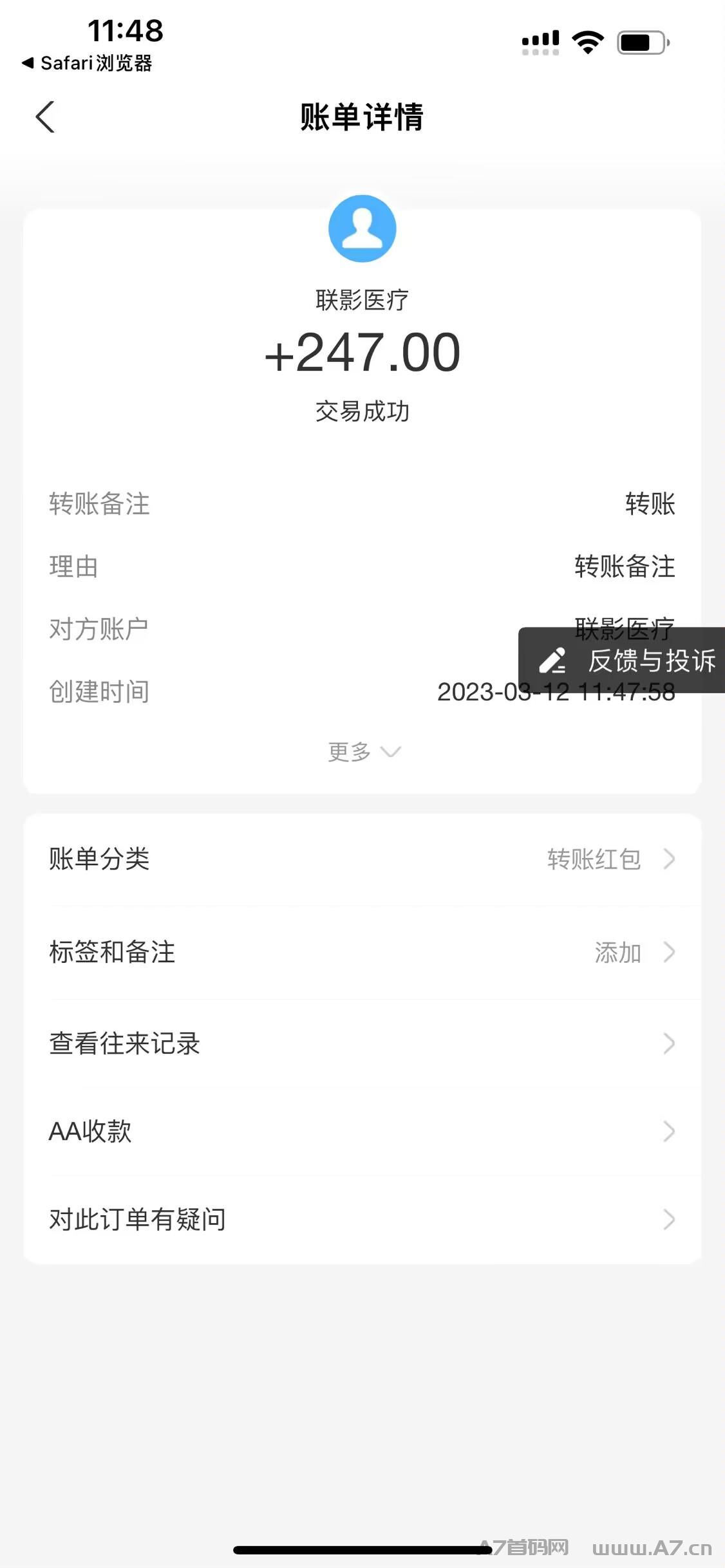Go back from the 账单详情 page
Screen dimensions: 725x1568
click(x=45, y=117)
